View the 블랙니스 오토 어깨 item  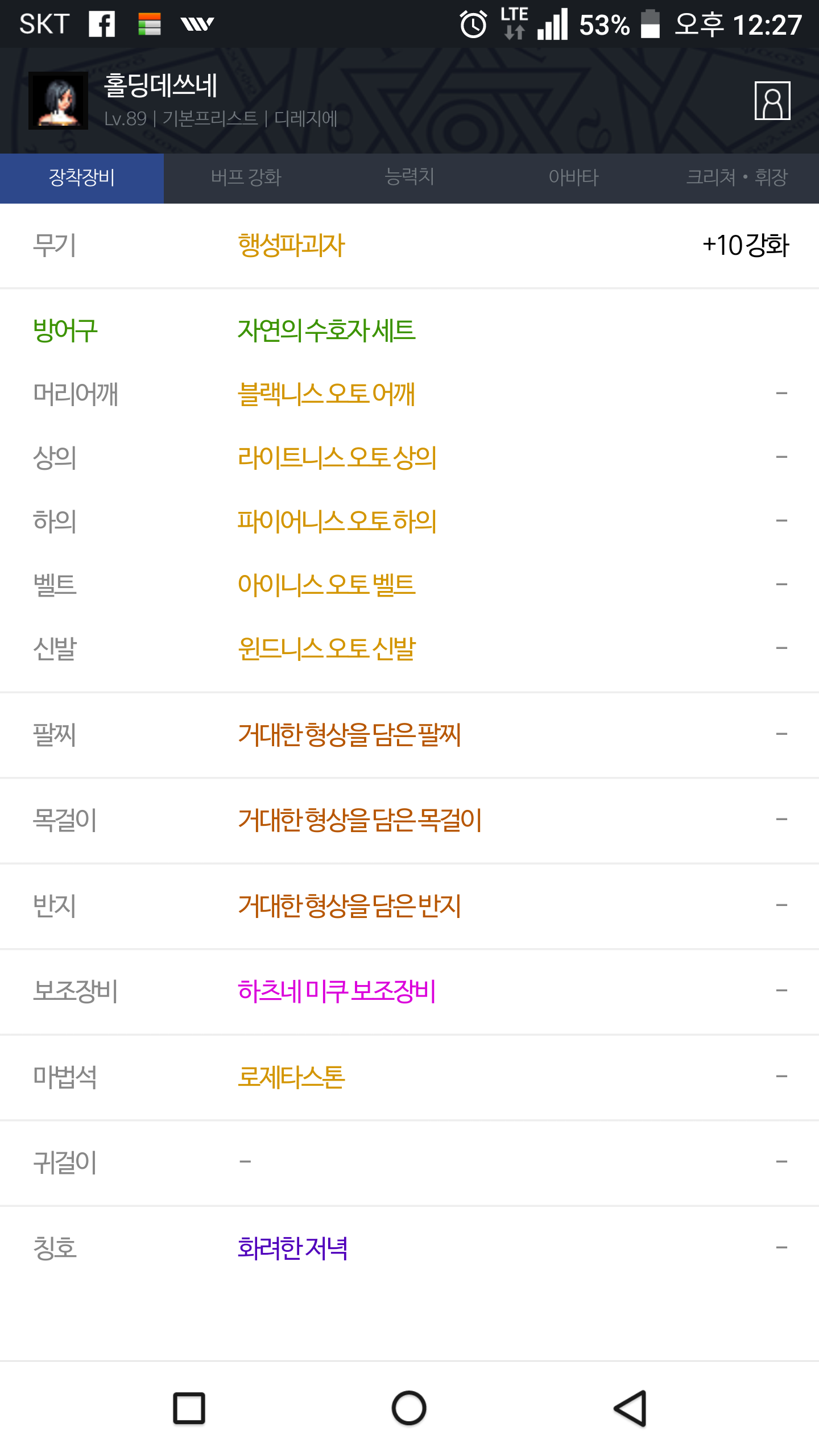pyautogui.click(x=326, y=394)
